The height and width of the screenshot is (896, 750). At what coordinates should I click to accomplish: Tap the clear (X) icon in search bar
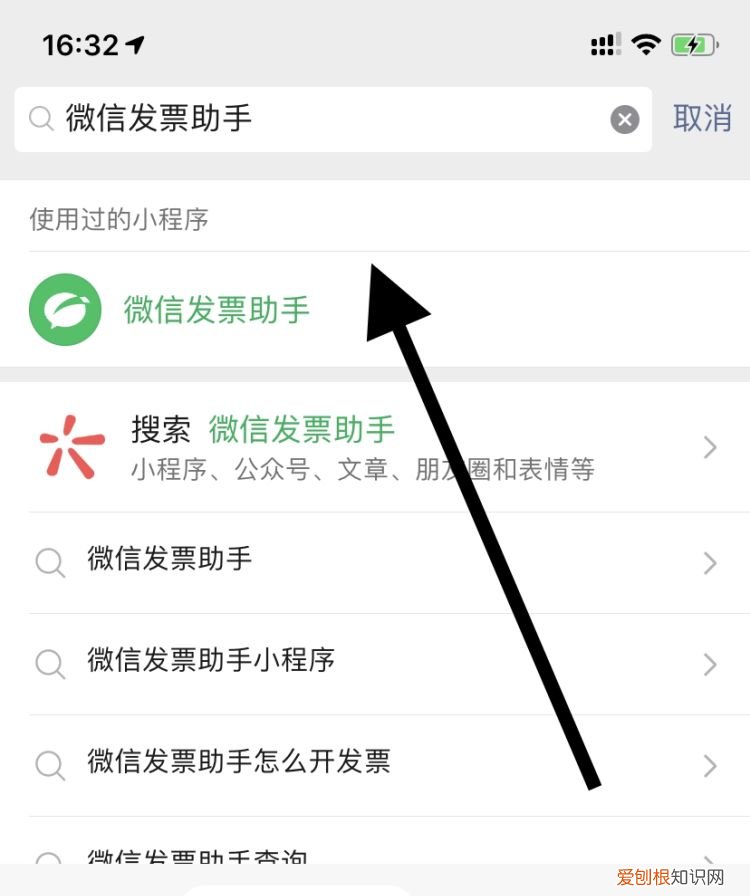(x=625, y=119)
